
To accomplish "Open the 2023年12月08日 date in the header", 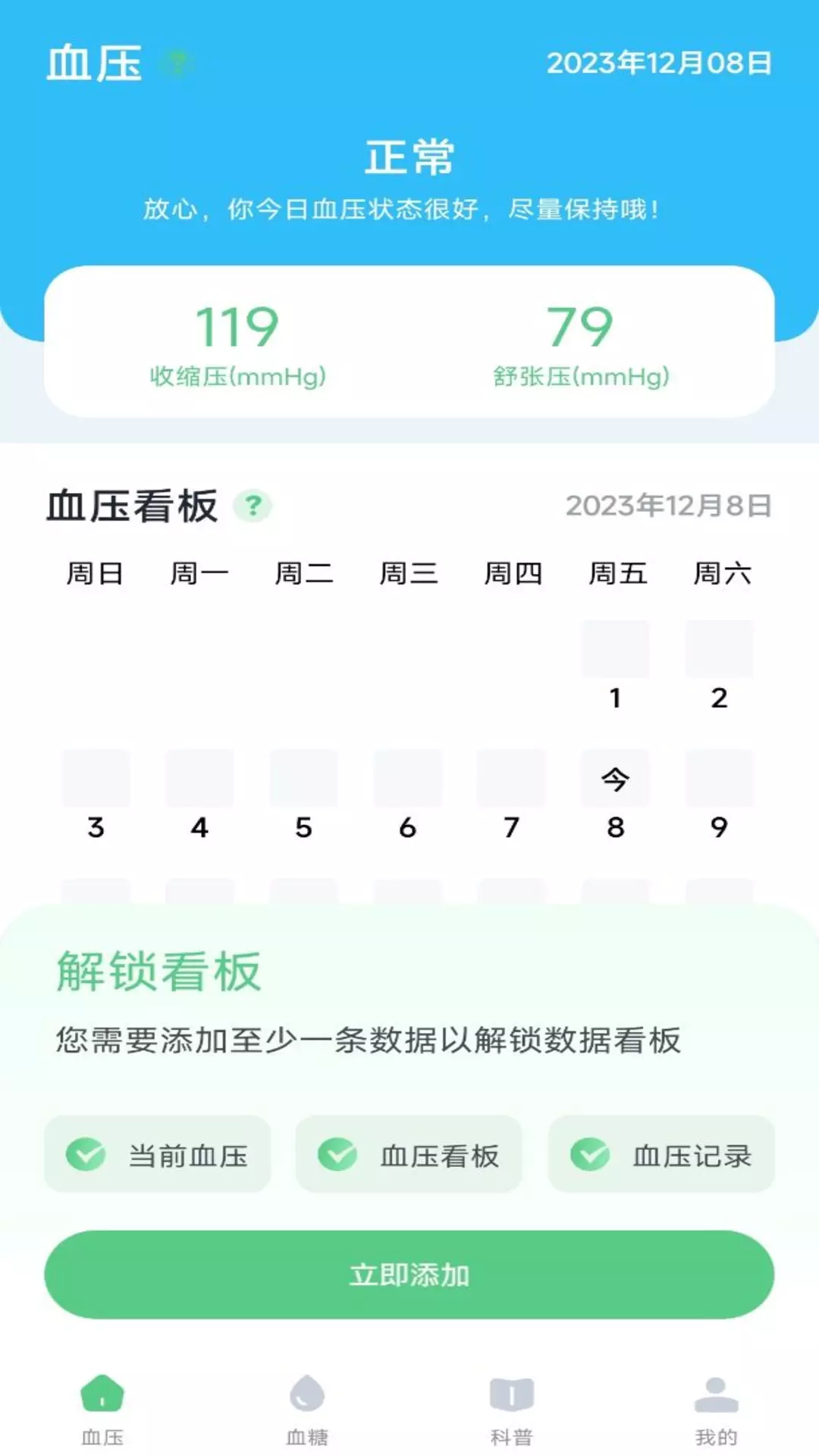I will (x=659, y=64).
